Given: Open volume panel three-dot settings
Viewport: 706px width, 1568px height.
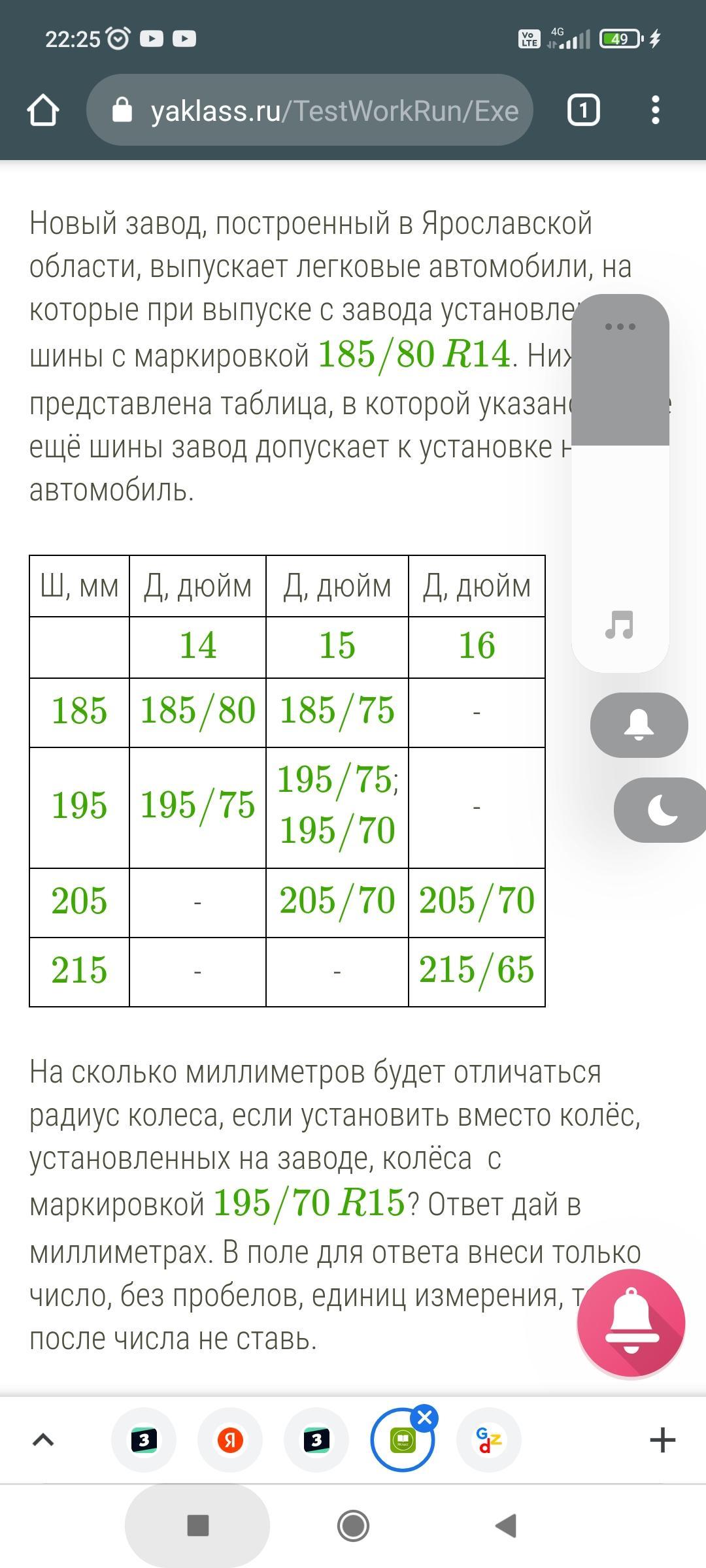Looking at the screenshot, I should (x=620, y=327).
